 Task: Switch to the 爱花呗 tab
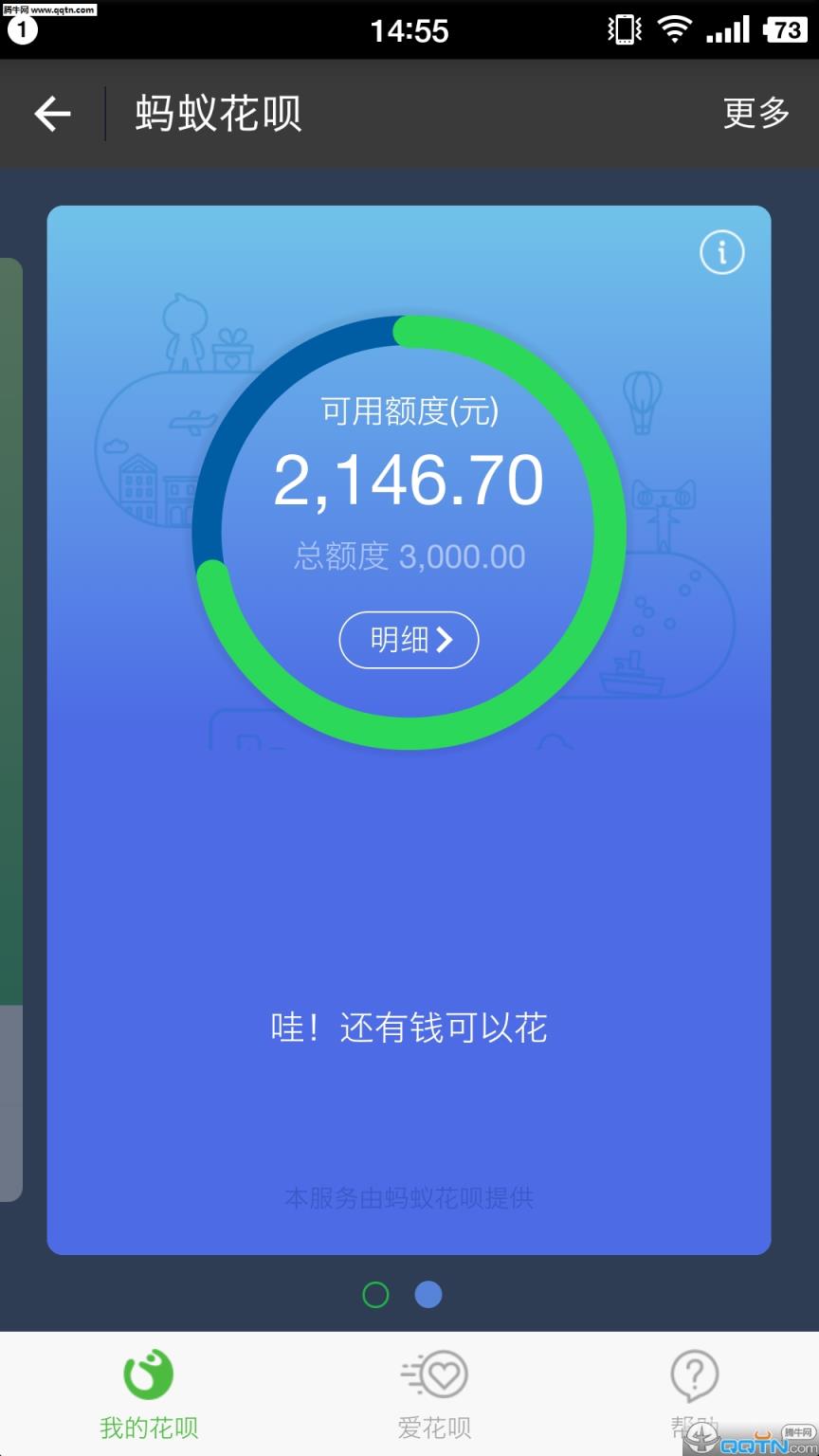434,1403
